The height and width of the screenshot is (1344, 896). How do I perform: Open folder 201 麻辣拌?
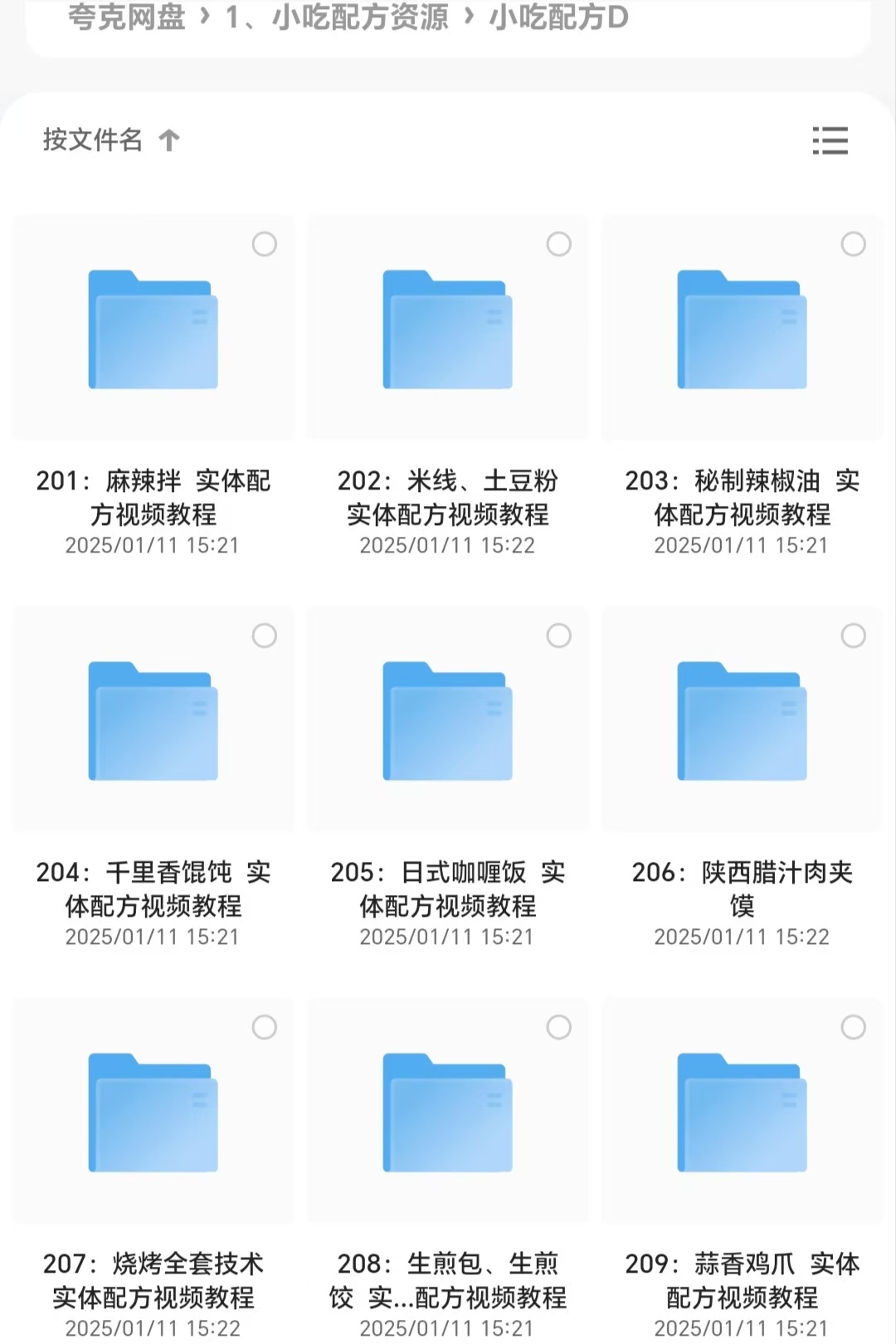153,330
